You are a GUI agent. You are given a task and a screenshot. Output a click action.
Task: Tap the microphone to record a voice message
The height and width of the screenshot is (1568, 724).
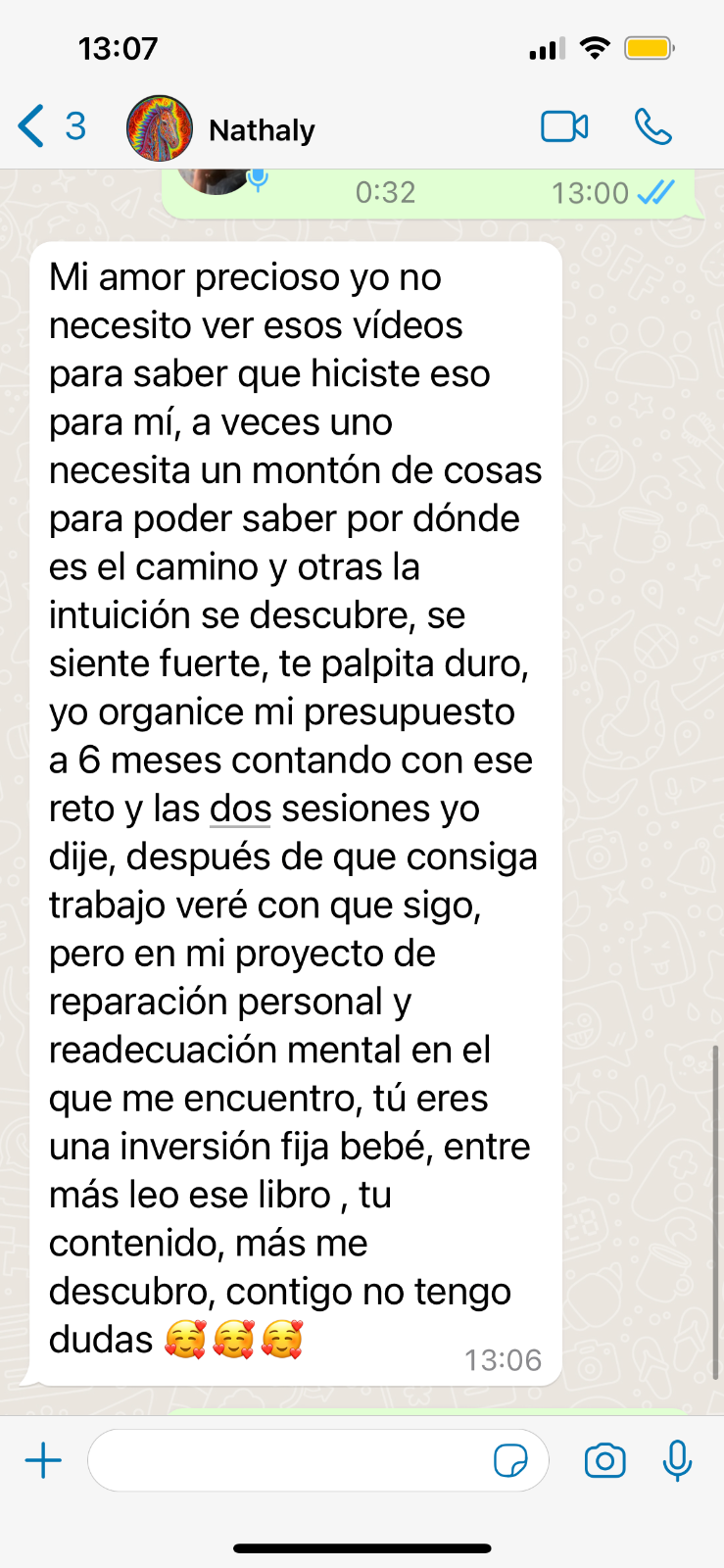coord(677,1460)
